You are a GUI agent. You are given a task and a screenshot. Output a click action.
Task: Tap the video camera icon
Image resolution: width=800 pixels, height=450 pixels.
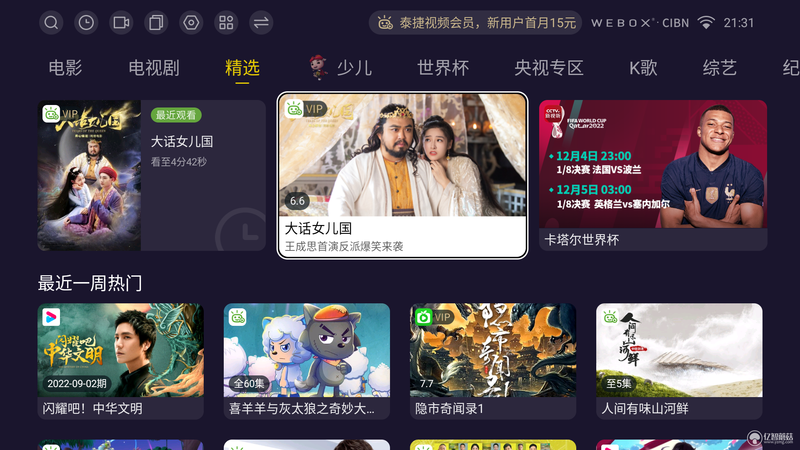coord(121,22)
